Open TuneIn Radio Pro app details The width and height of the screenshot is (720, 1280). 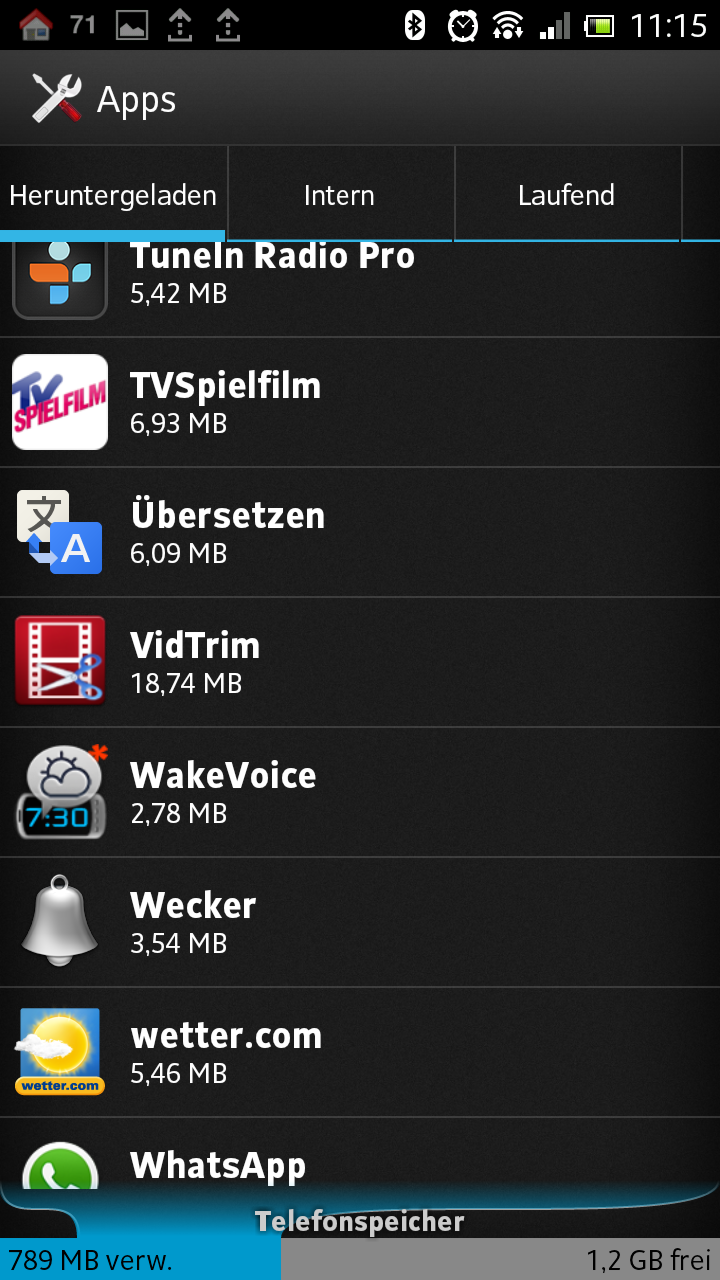(x=360, y=289)
